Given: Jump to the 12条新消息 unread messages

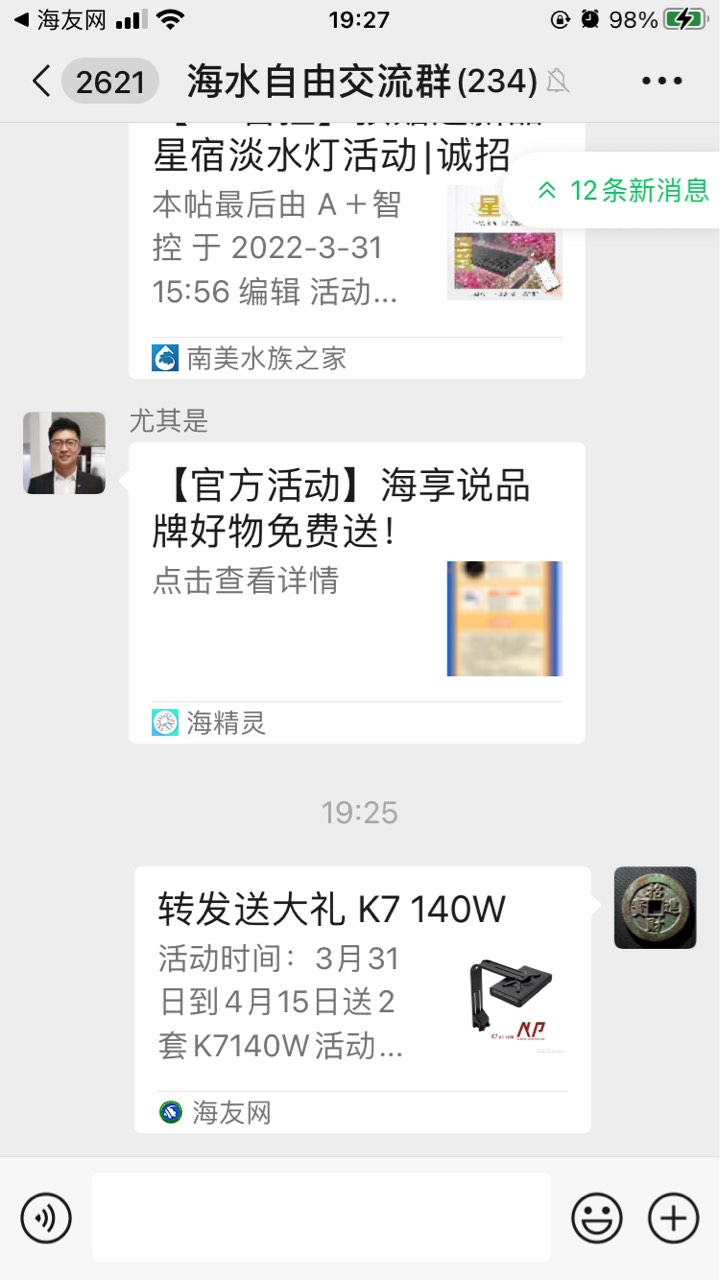Looking at the screenshot, I should click(x=624, y=190).
